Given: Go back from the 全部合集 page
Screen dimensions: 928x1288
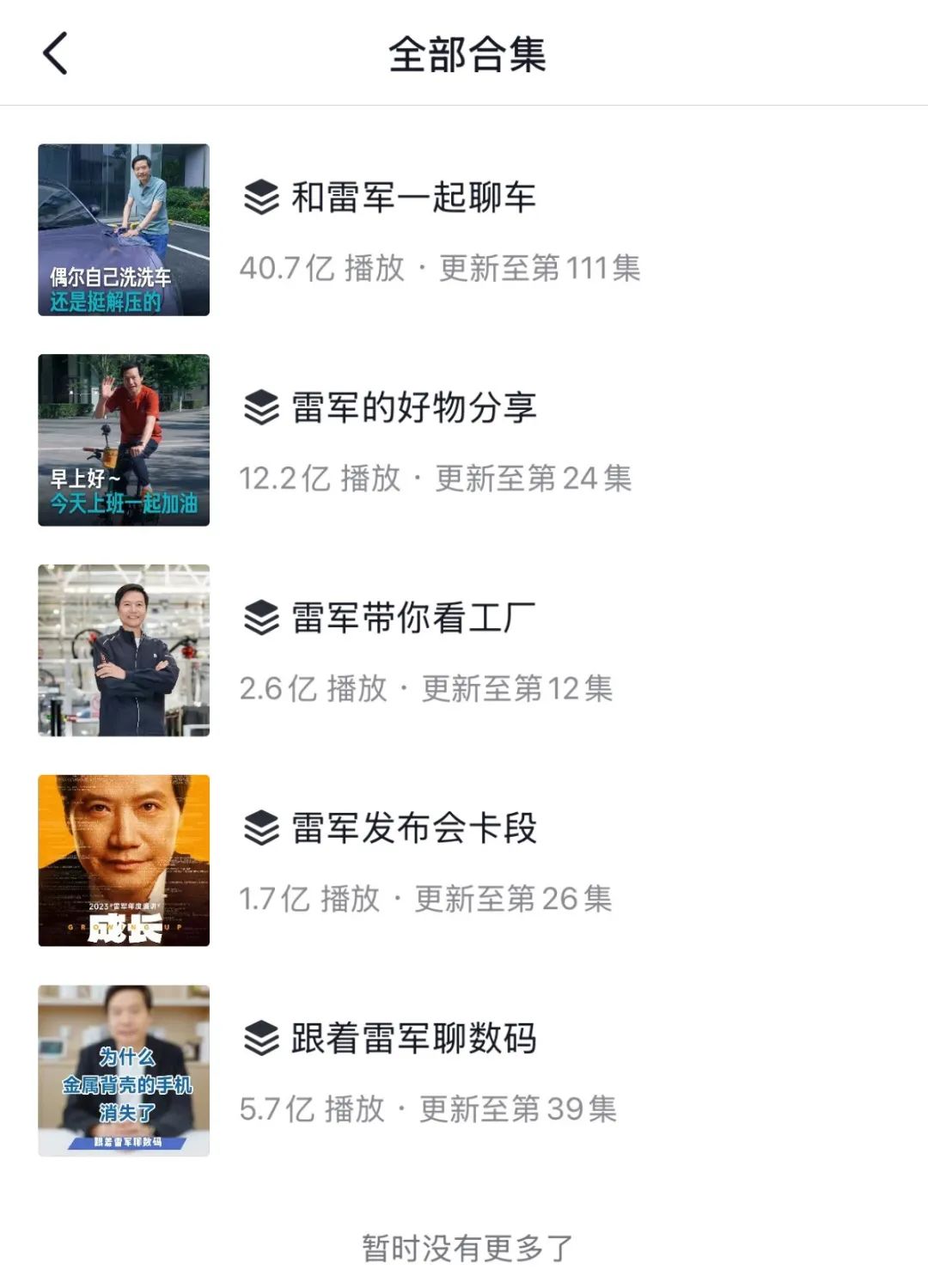Looking at the screenshot, I should point(56,53).
